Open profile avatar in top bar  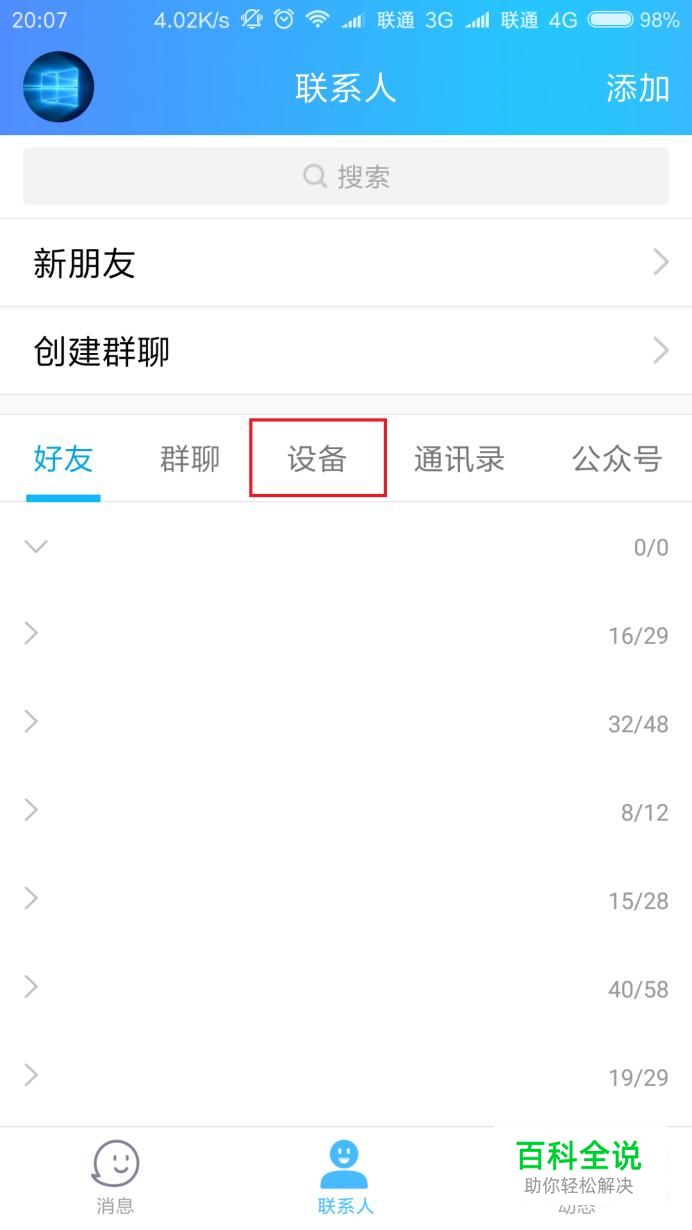(58, 87)
